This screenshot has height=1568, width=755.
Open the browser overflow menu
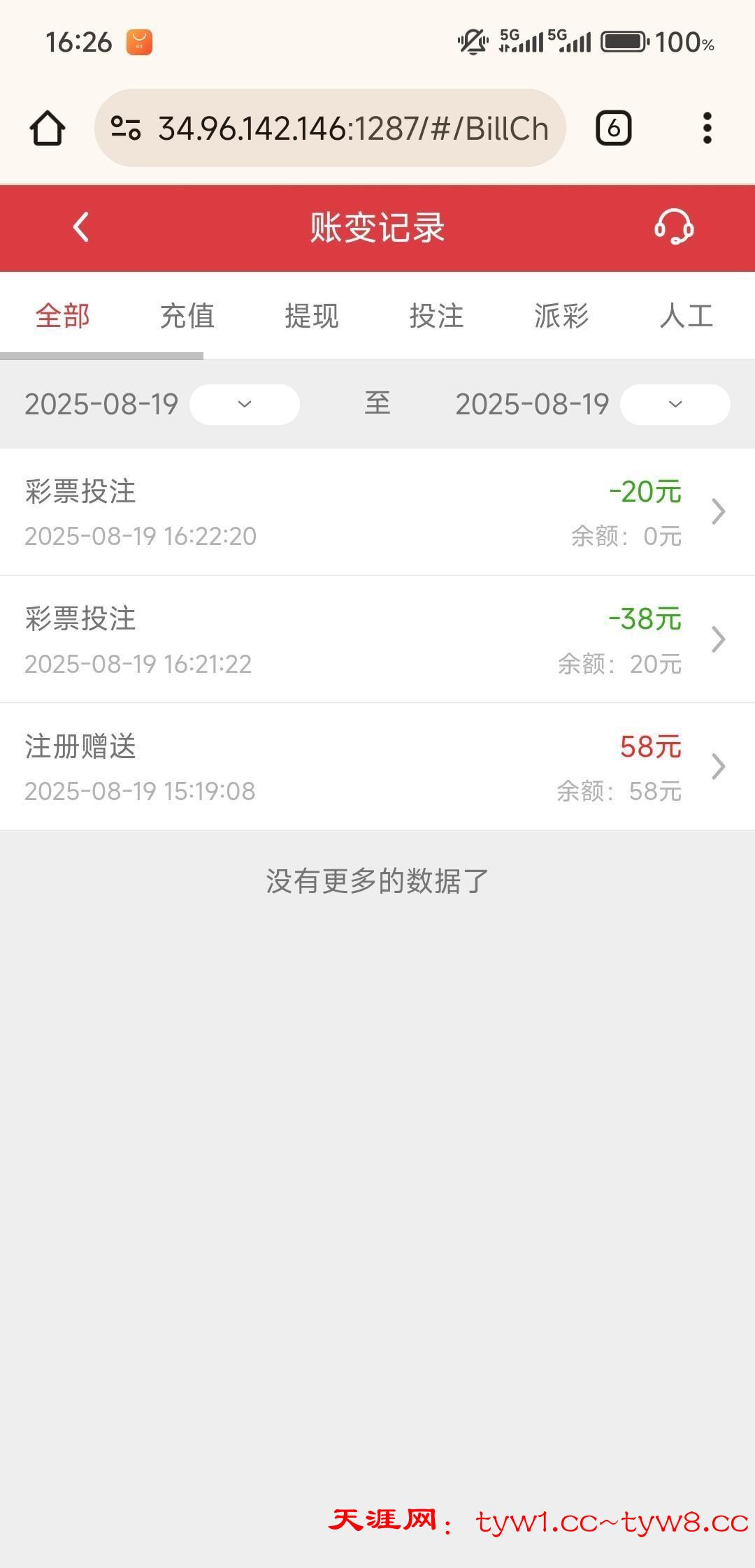(x=707, y=129)
